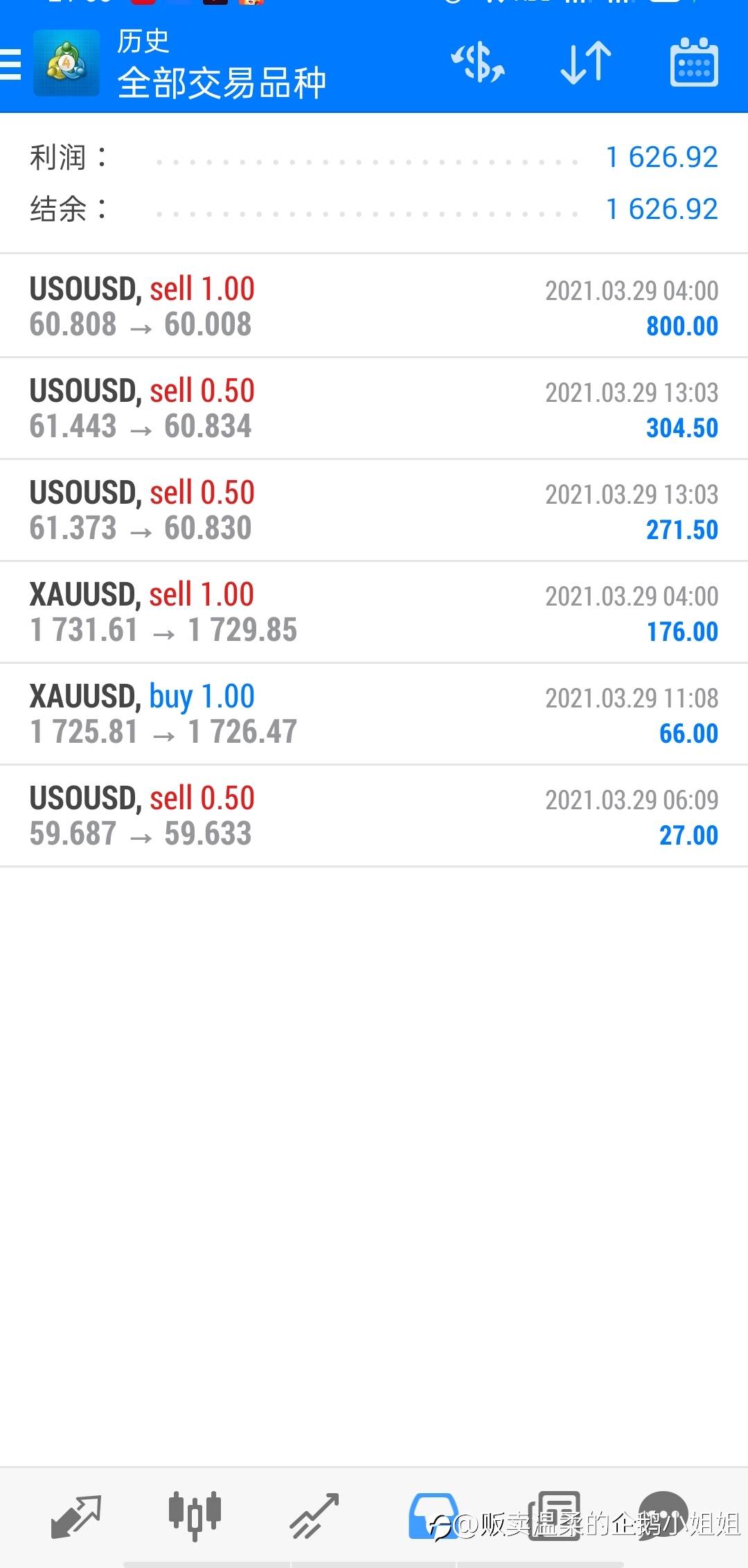This screenshot has height=1568, width=748.
Task: Open the XAUUSD buy 1.00 trade
Action: 374,714
